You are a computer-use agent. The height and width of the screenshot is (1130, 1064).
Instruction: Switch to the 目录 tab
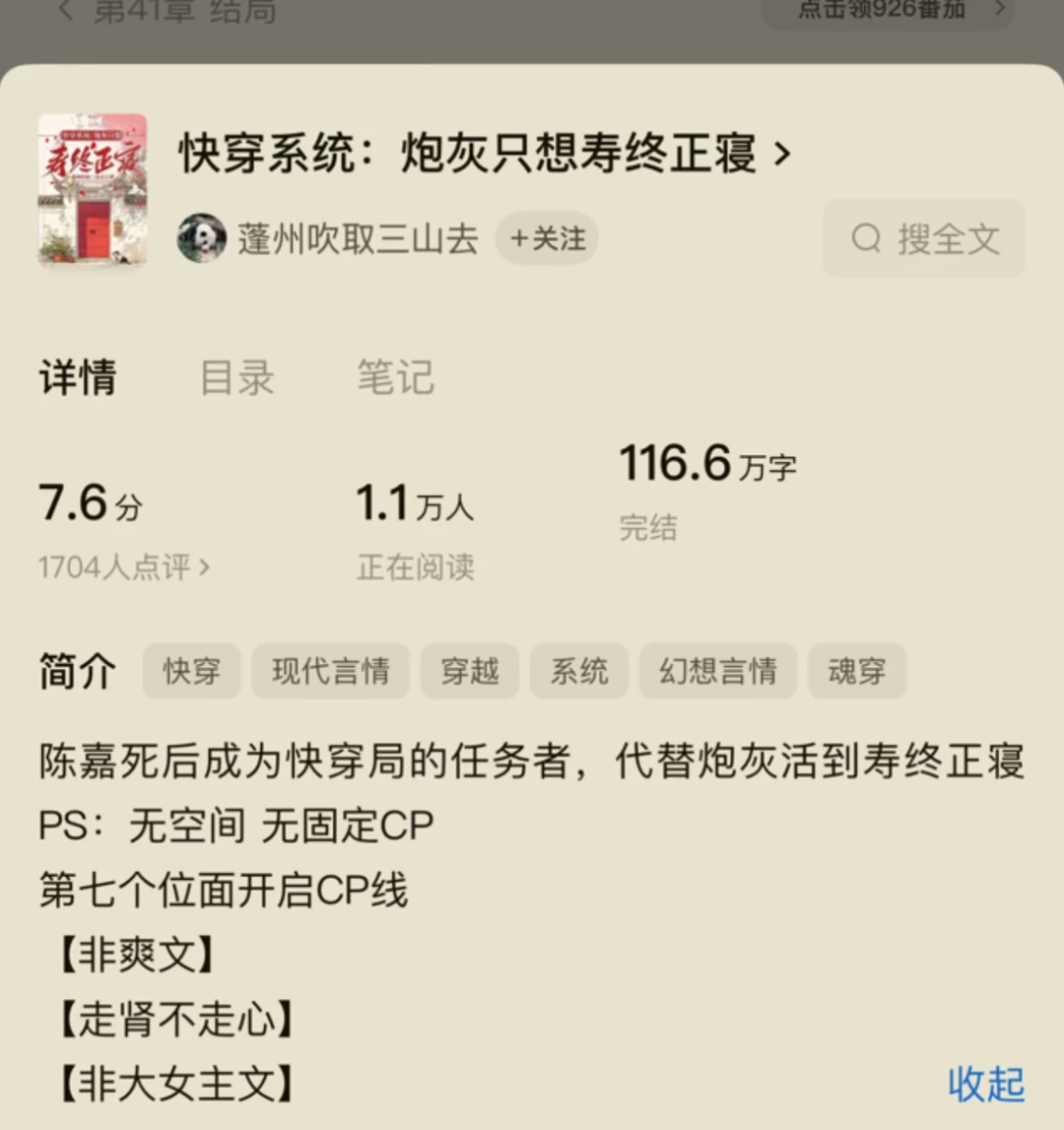(236, 378)
